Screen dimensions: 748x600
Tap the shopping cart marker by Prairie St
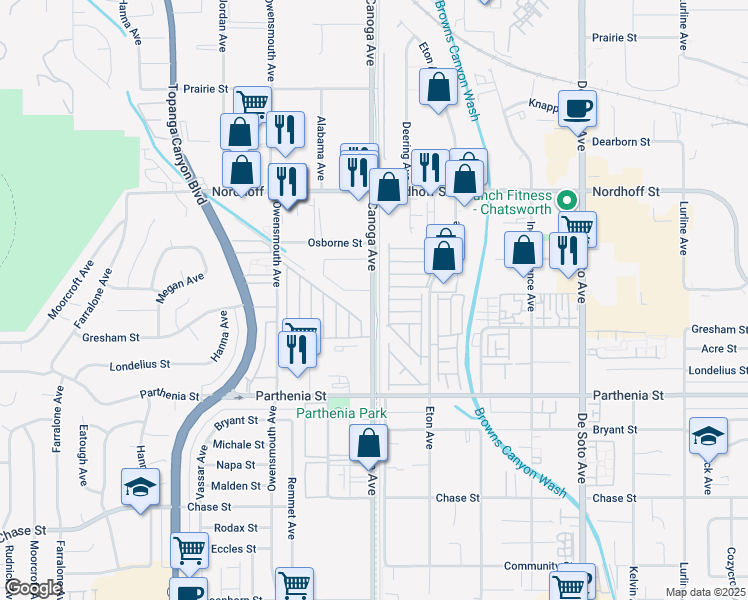[x=254, y=103]
